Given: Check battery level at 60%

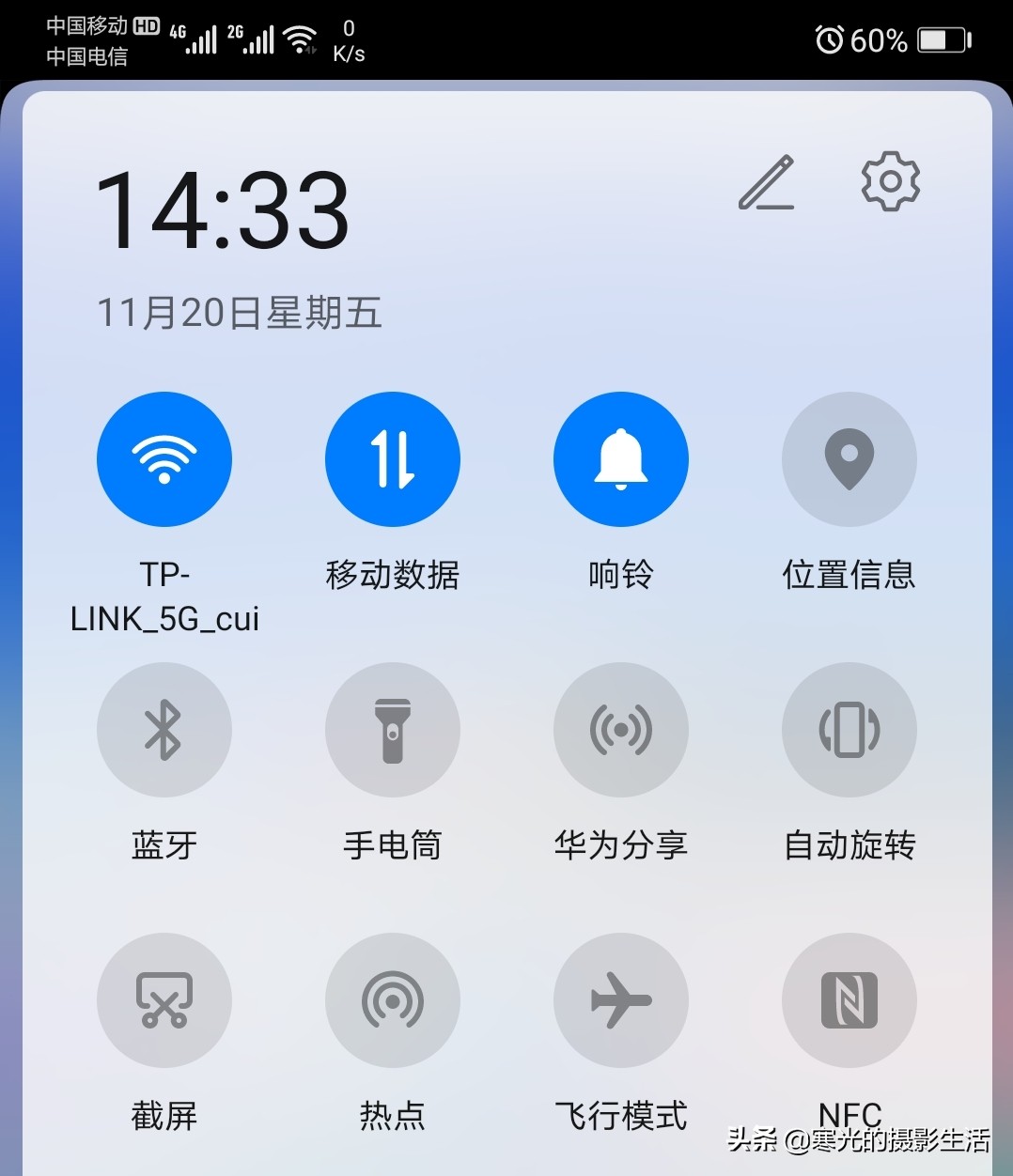Looking at the screenshot, I should 879,39.
